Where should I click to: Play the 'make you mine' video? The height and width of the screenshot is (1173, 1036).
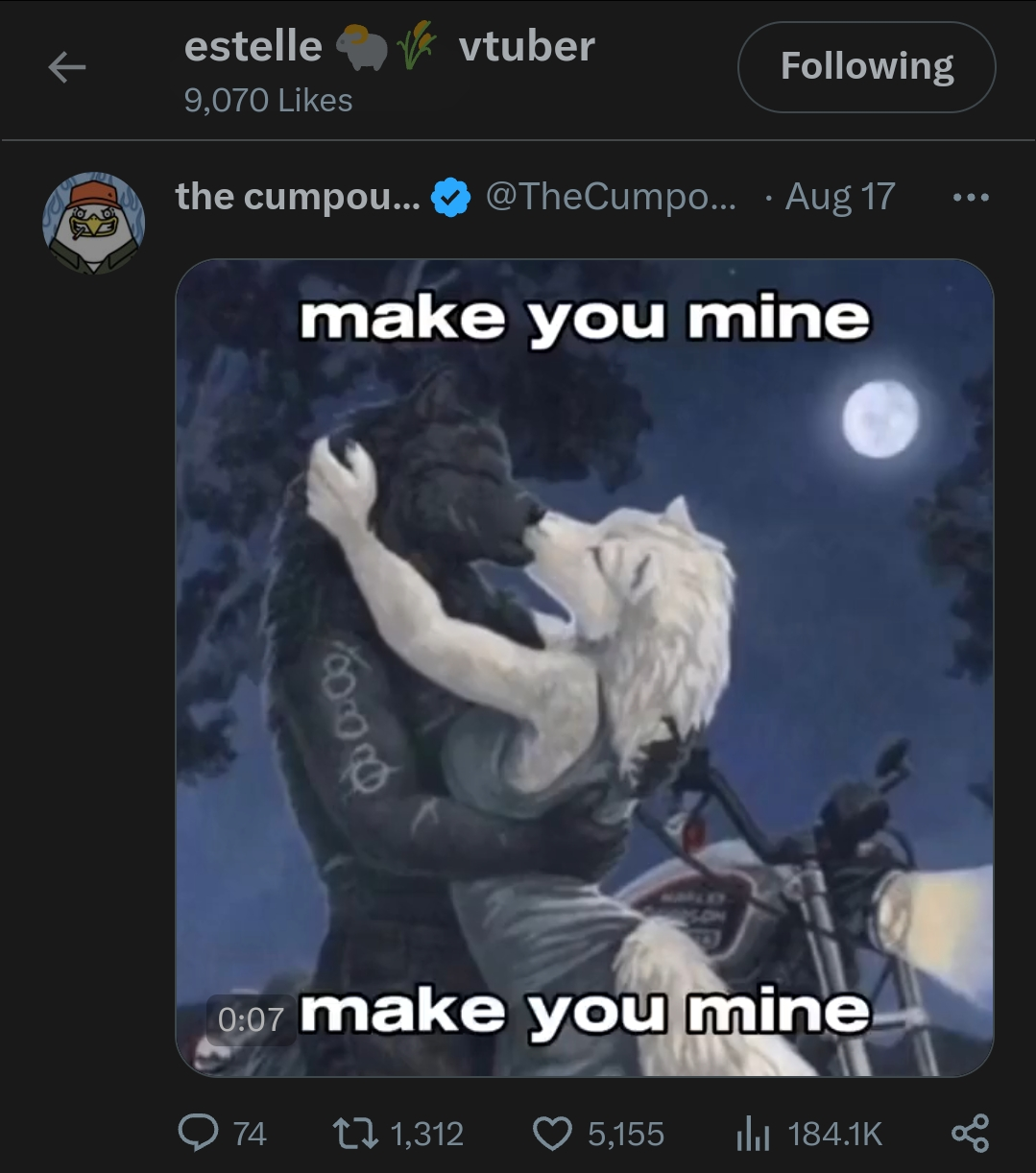pos(584,667)
